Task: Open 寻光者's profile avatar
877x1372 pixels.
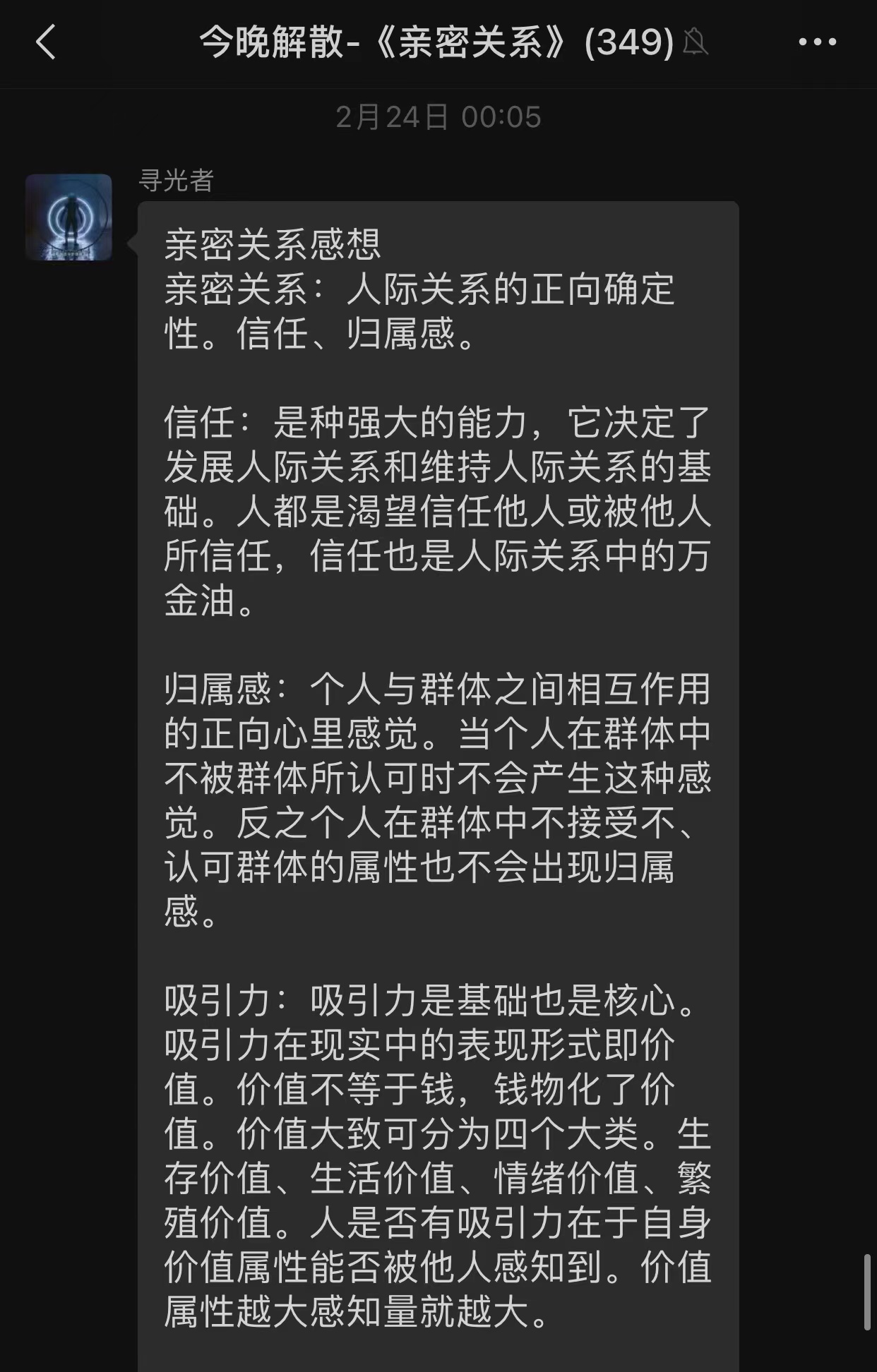Action: click(68, 217)
